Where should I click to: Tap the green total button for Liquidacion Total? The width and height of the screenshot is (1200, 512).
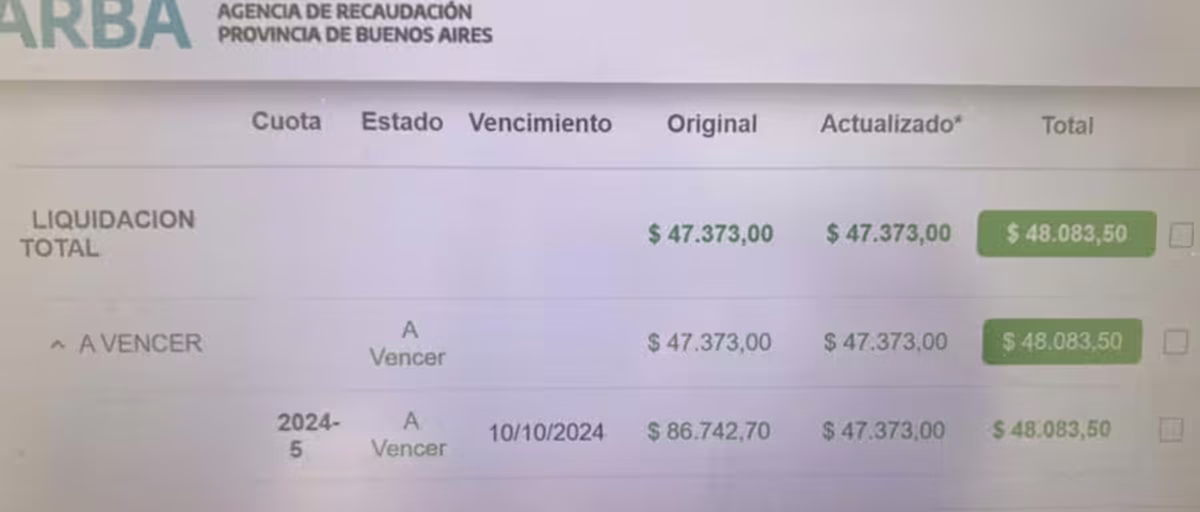coord(1066,234)
